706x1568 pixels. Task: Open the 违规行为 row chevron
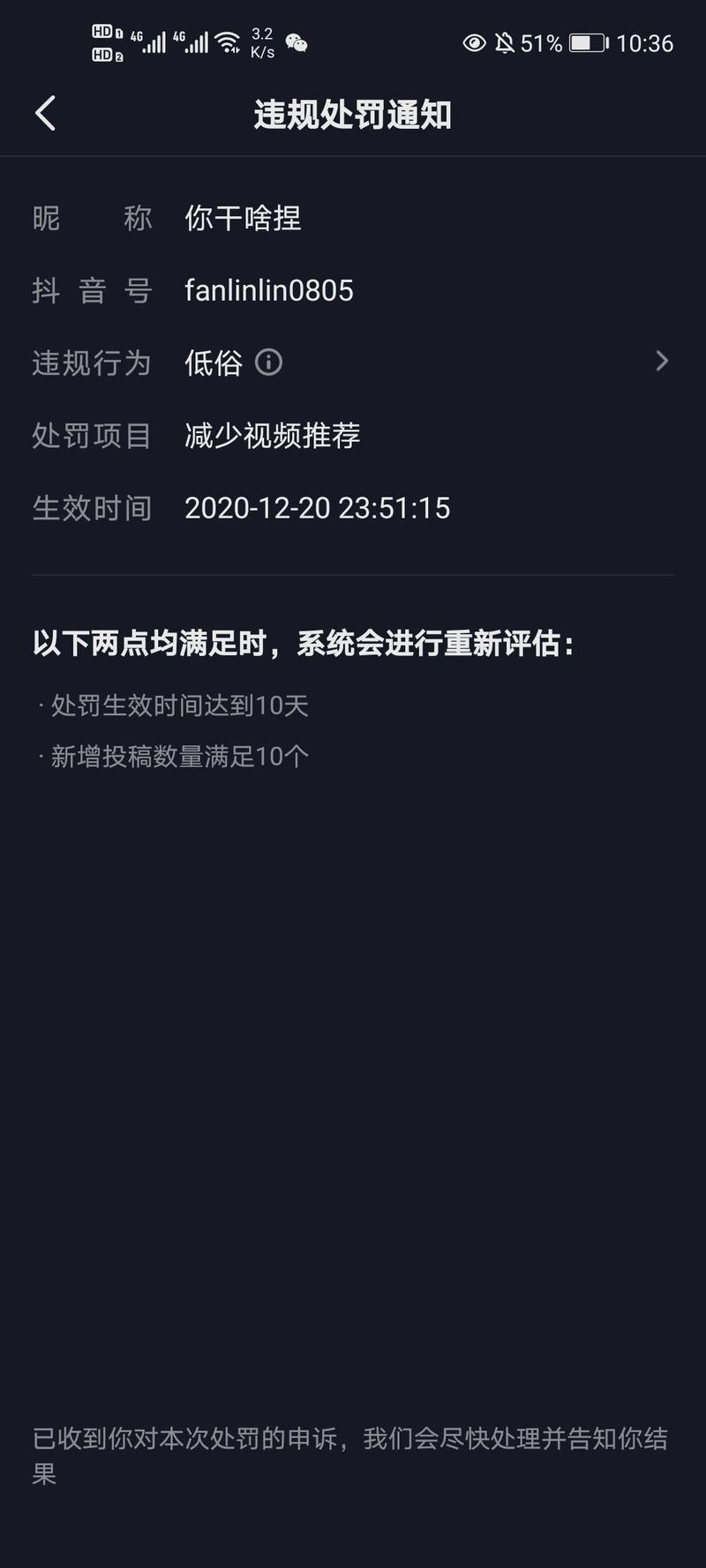663,361
